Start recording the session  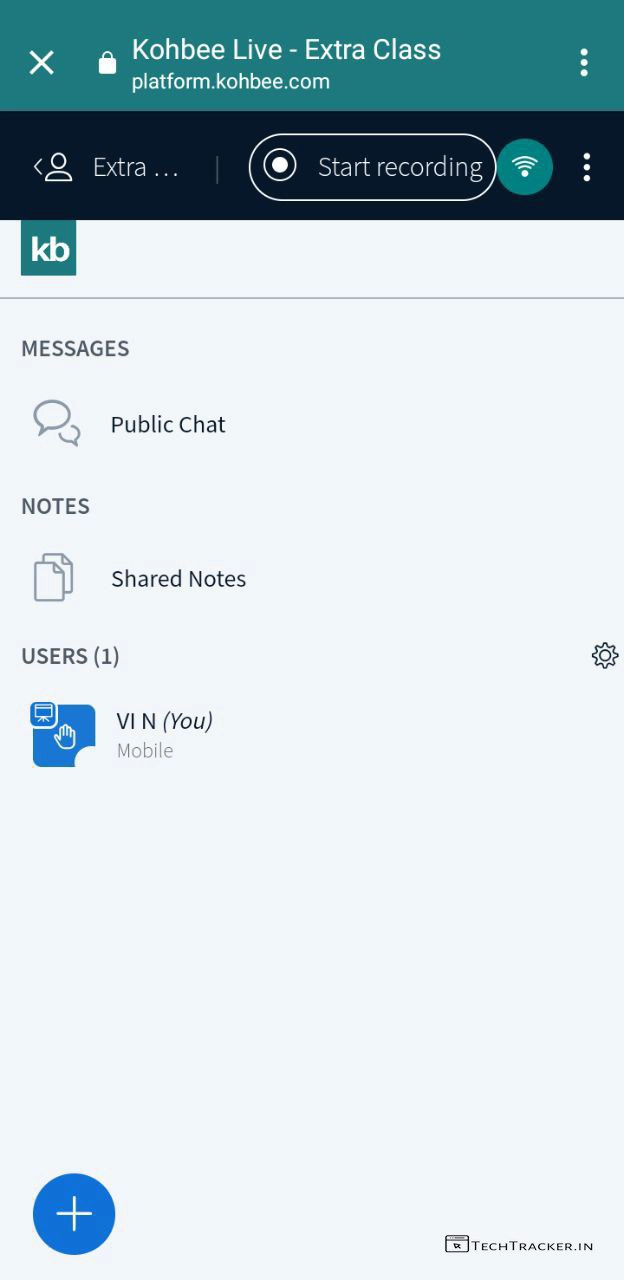tap(372, 167)
